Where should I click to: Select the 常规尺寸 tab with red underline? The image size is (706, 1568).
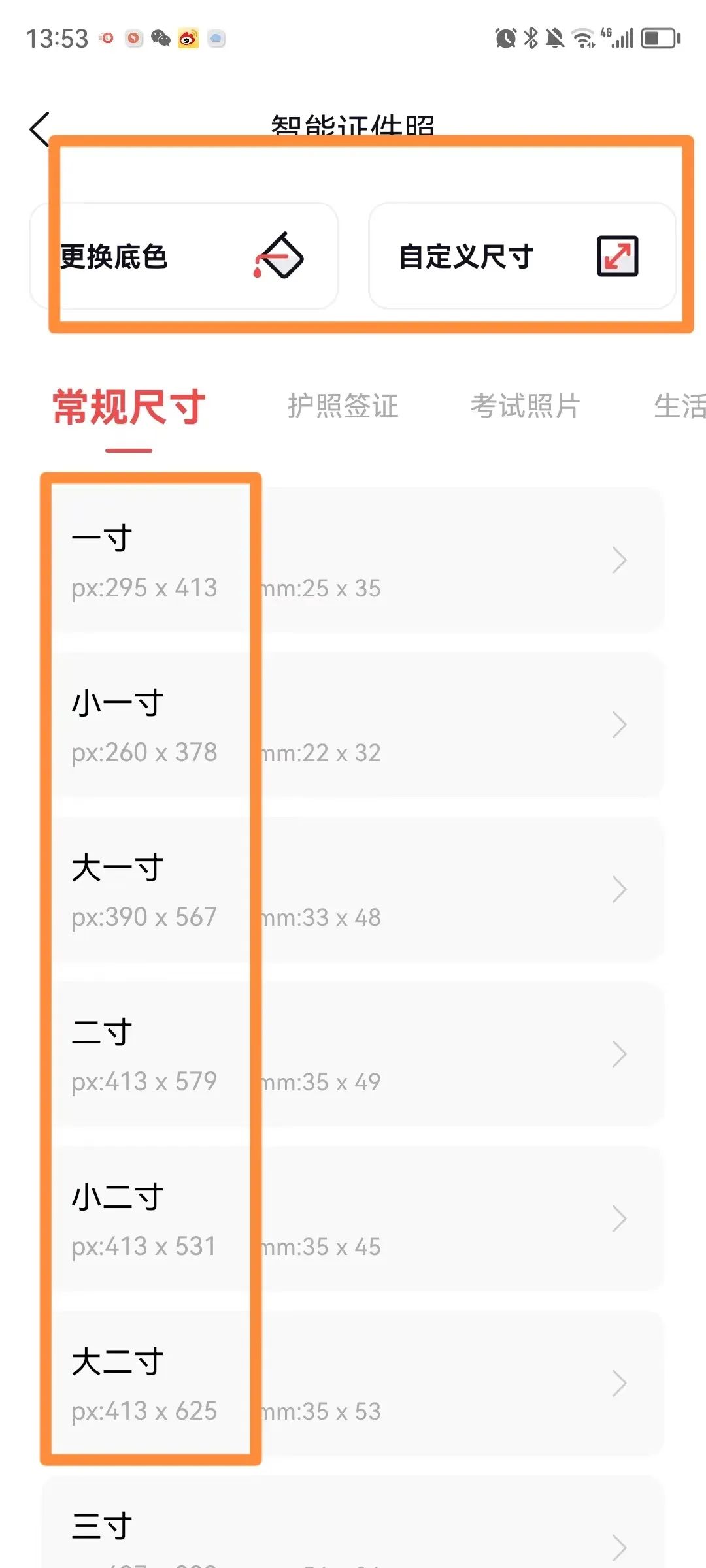pos(128,406)
